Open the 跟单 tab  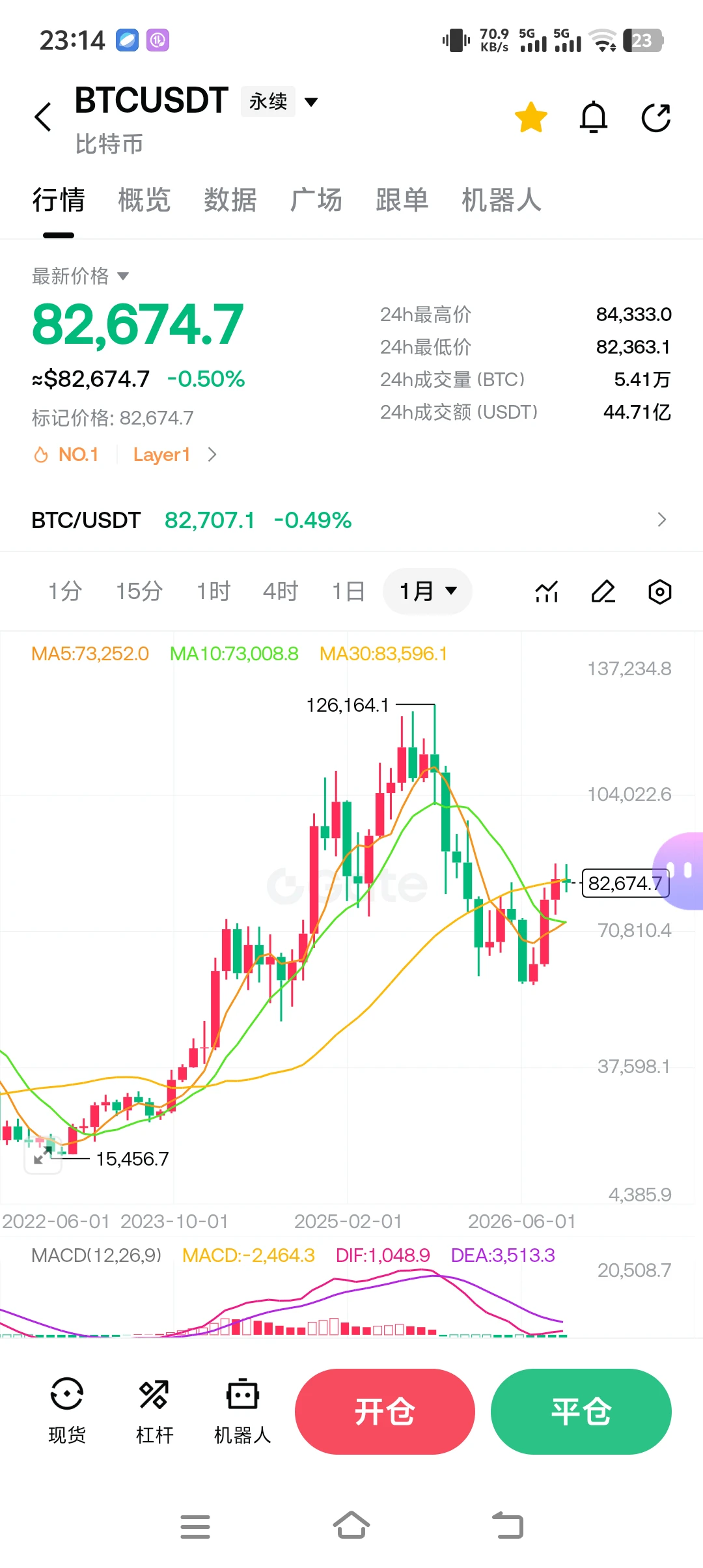[x=402, y=200]
